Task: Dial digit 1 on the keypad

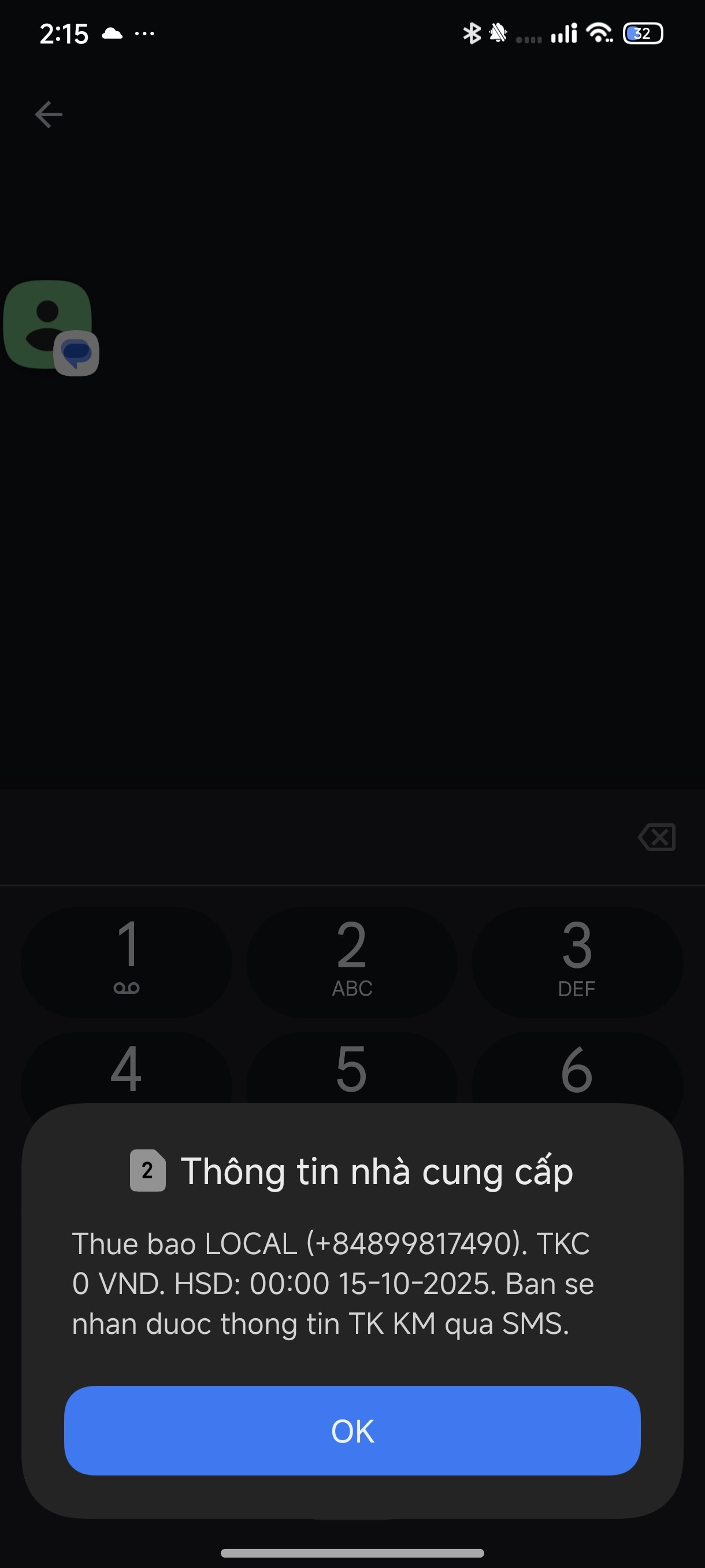Action: coord(127,962)
